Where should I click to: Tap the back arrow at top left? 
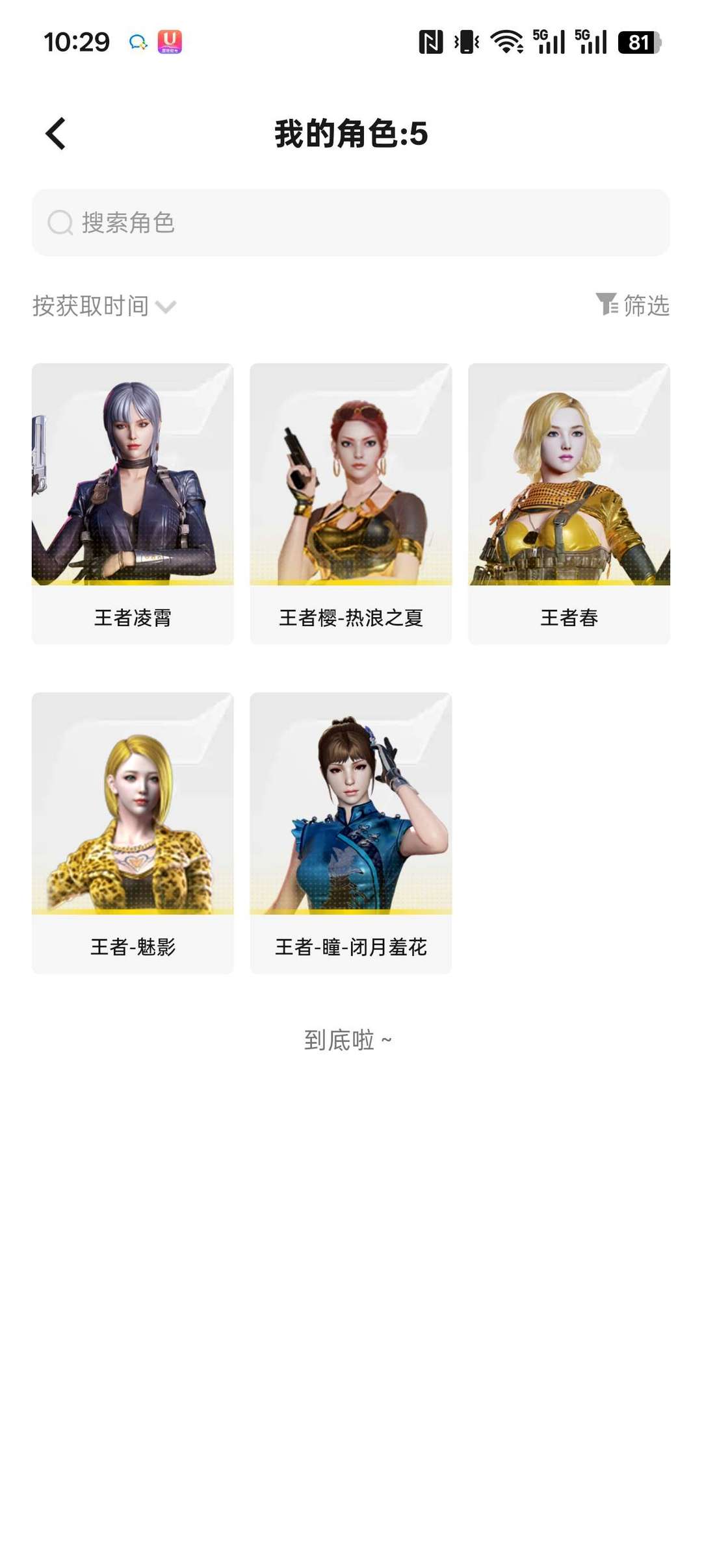tap(55, 133)
